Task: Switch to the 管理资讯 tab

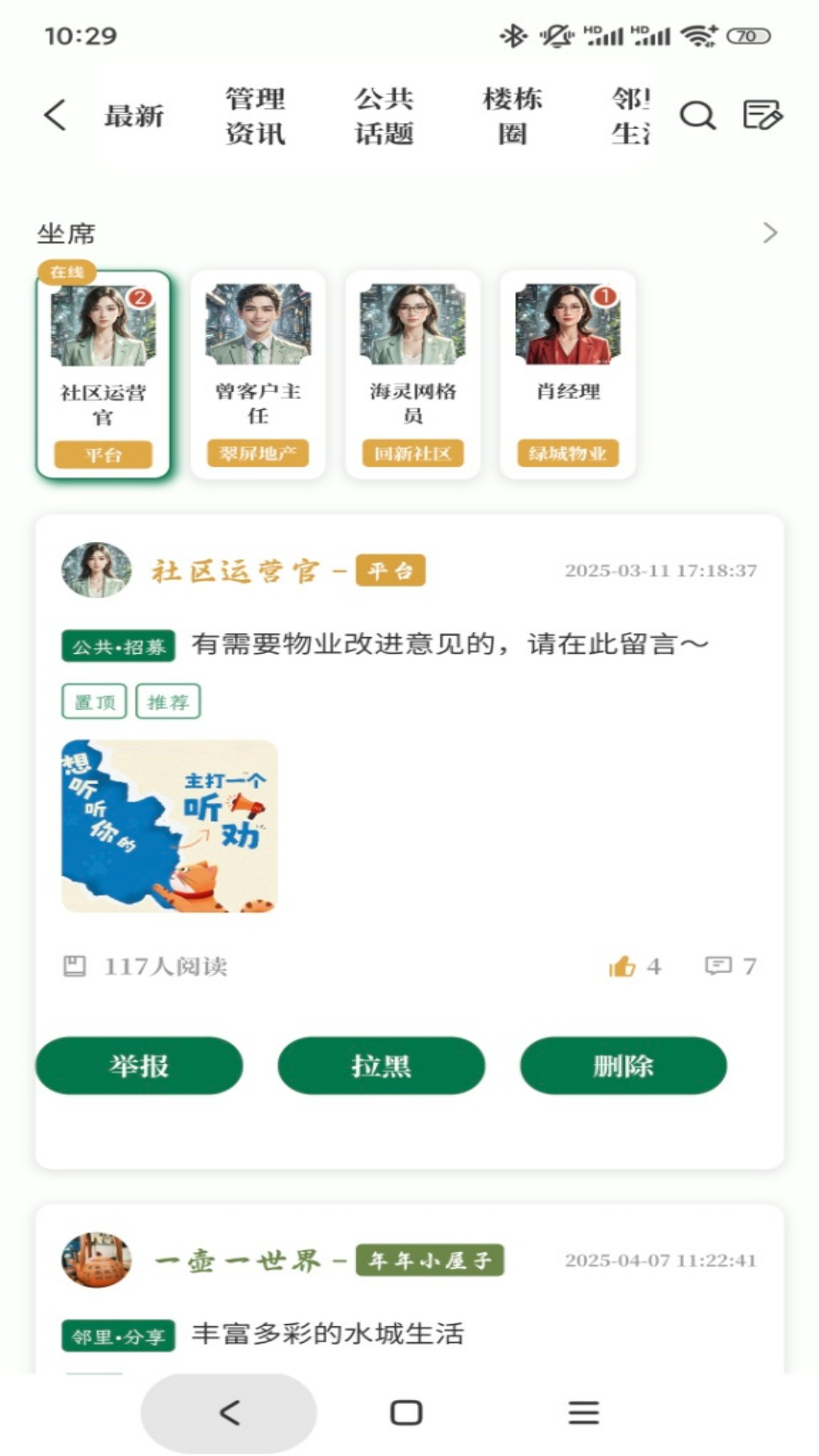Action: [255, 116]
